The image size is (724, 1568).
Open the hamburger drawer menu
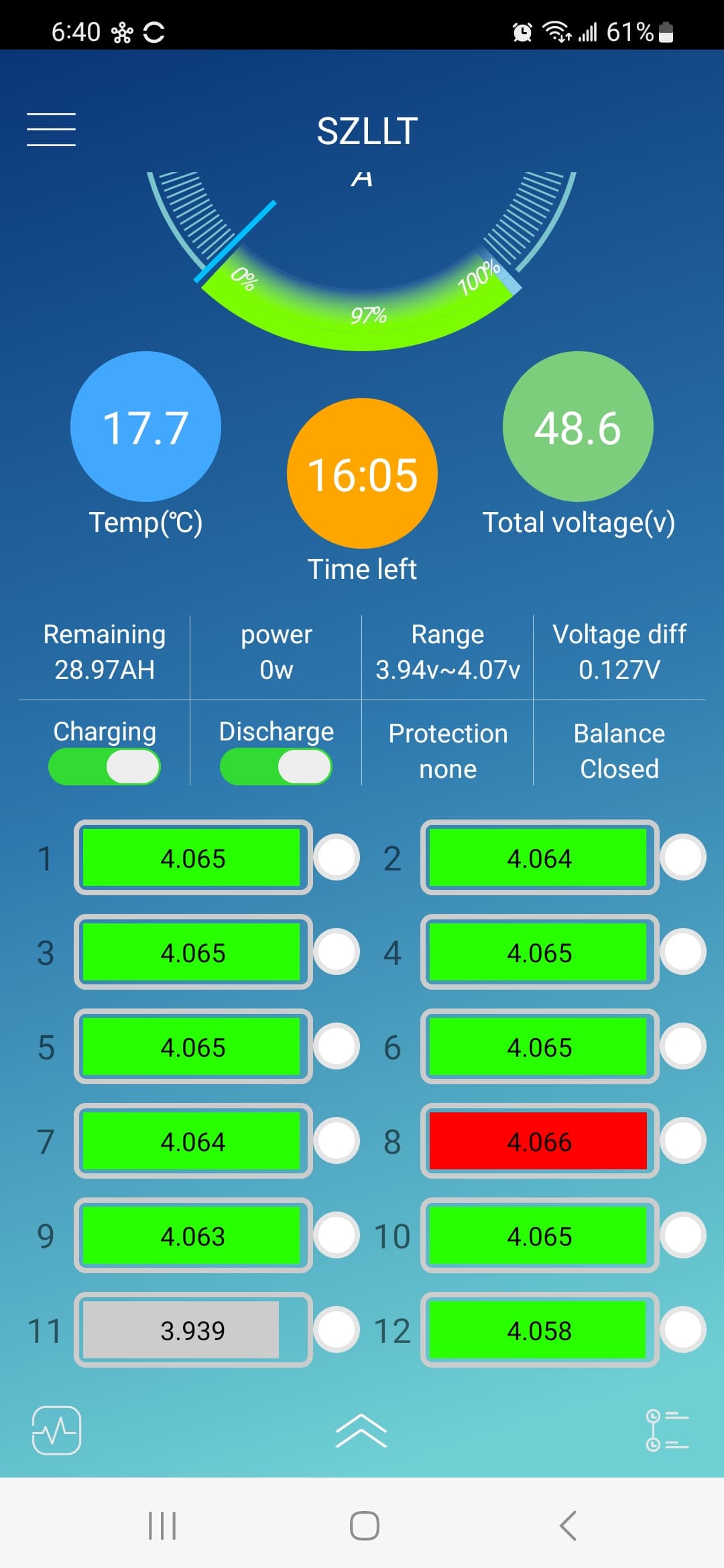coord(51,129)
